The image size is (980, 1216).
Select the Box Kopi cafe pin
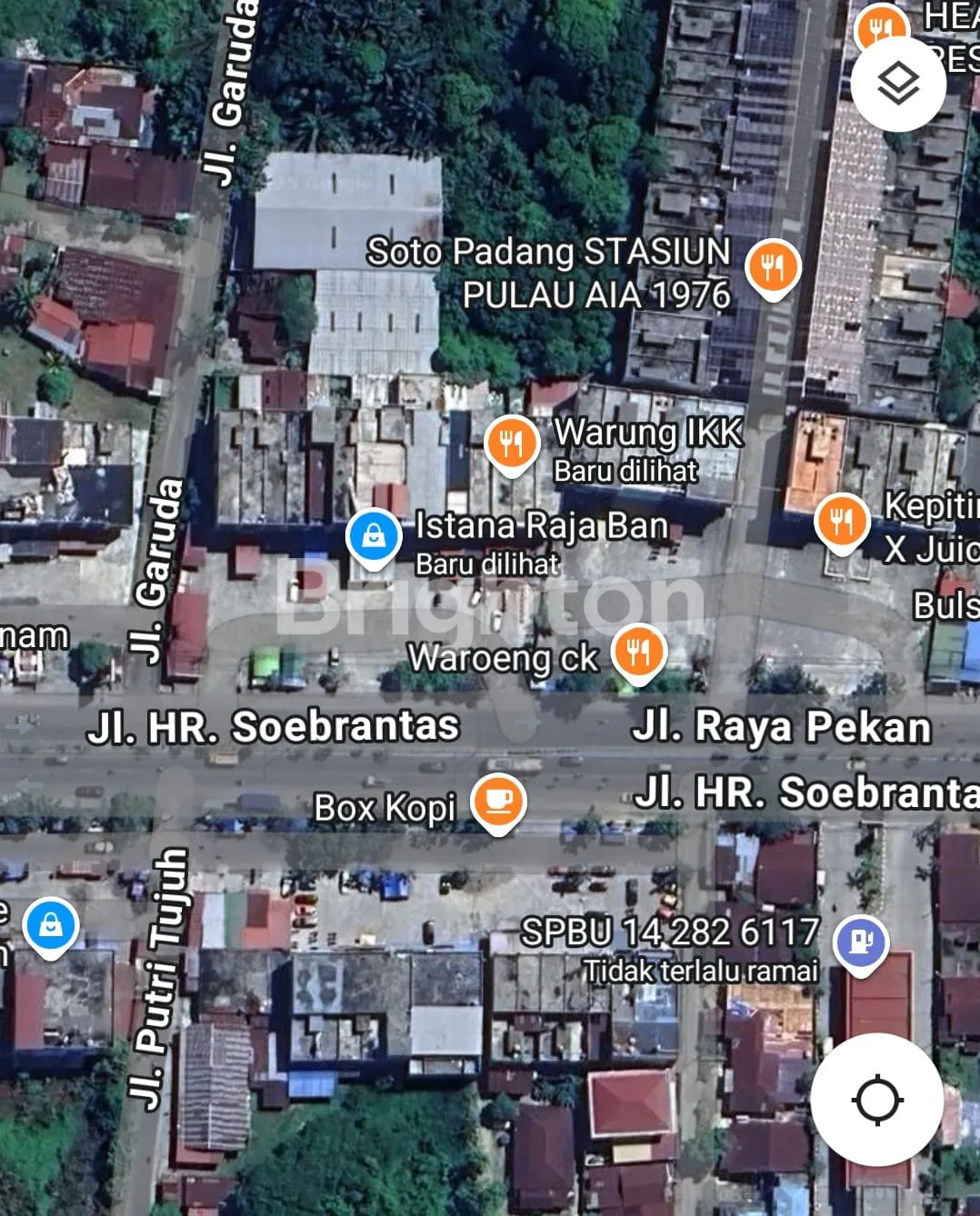click(x=497, y=801)
